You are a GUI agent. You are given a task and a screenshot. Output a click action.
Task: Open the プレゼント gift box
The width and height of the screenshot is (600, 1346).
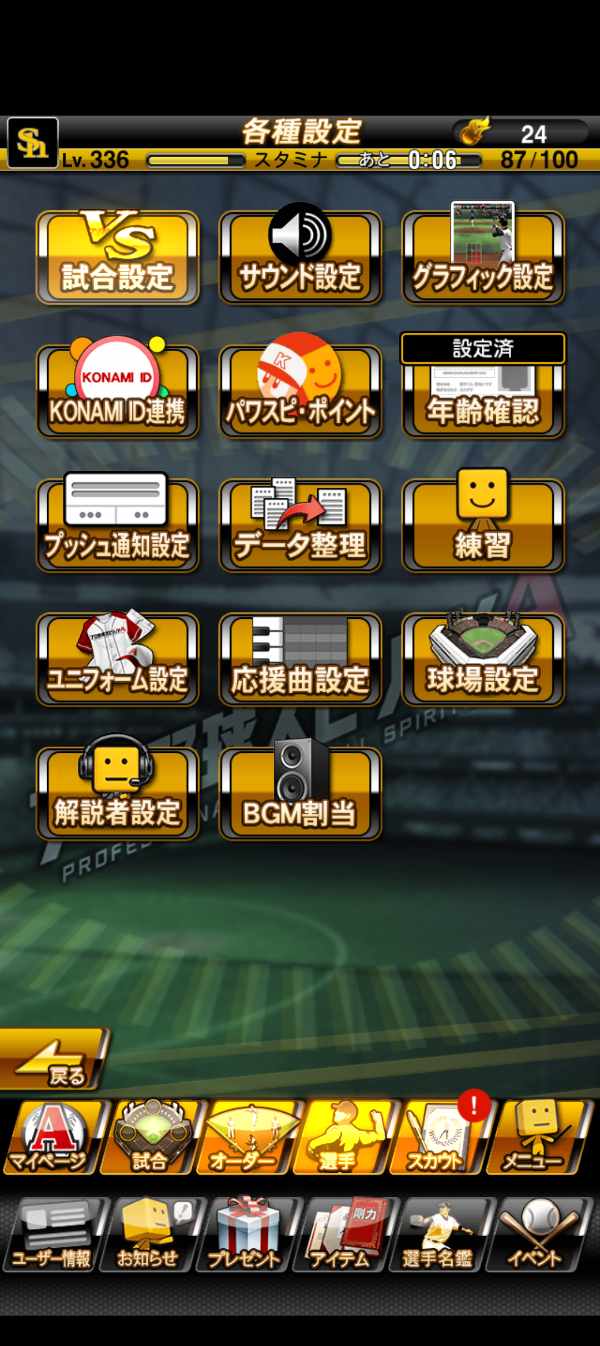pyautogui.click(x=250, y=1235)
